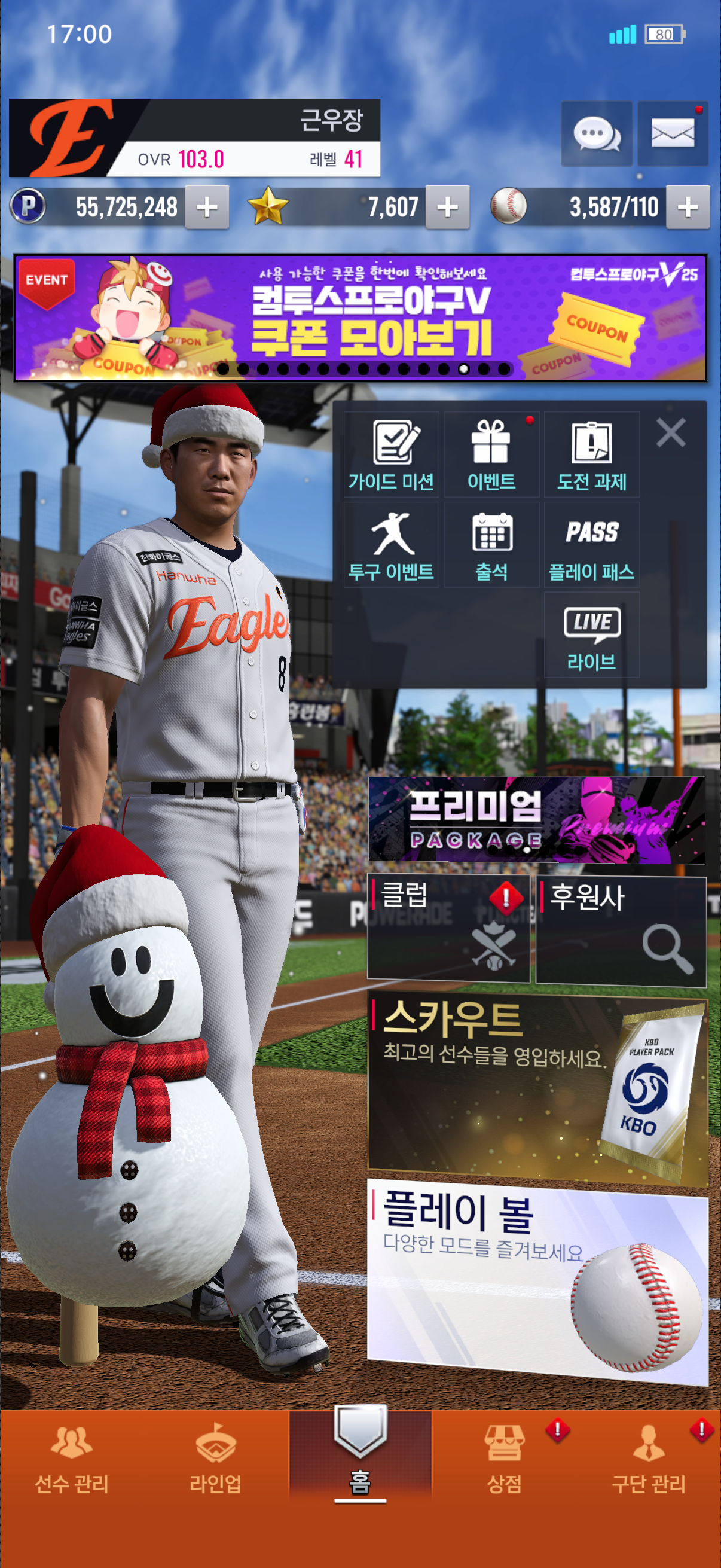721x1568 pixels.
Task: Open 스카우트 to recruit players
Action: (x=537, y=1090)
